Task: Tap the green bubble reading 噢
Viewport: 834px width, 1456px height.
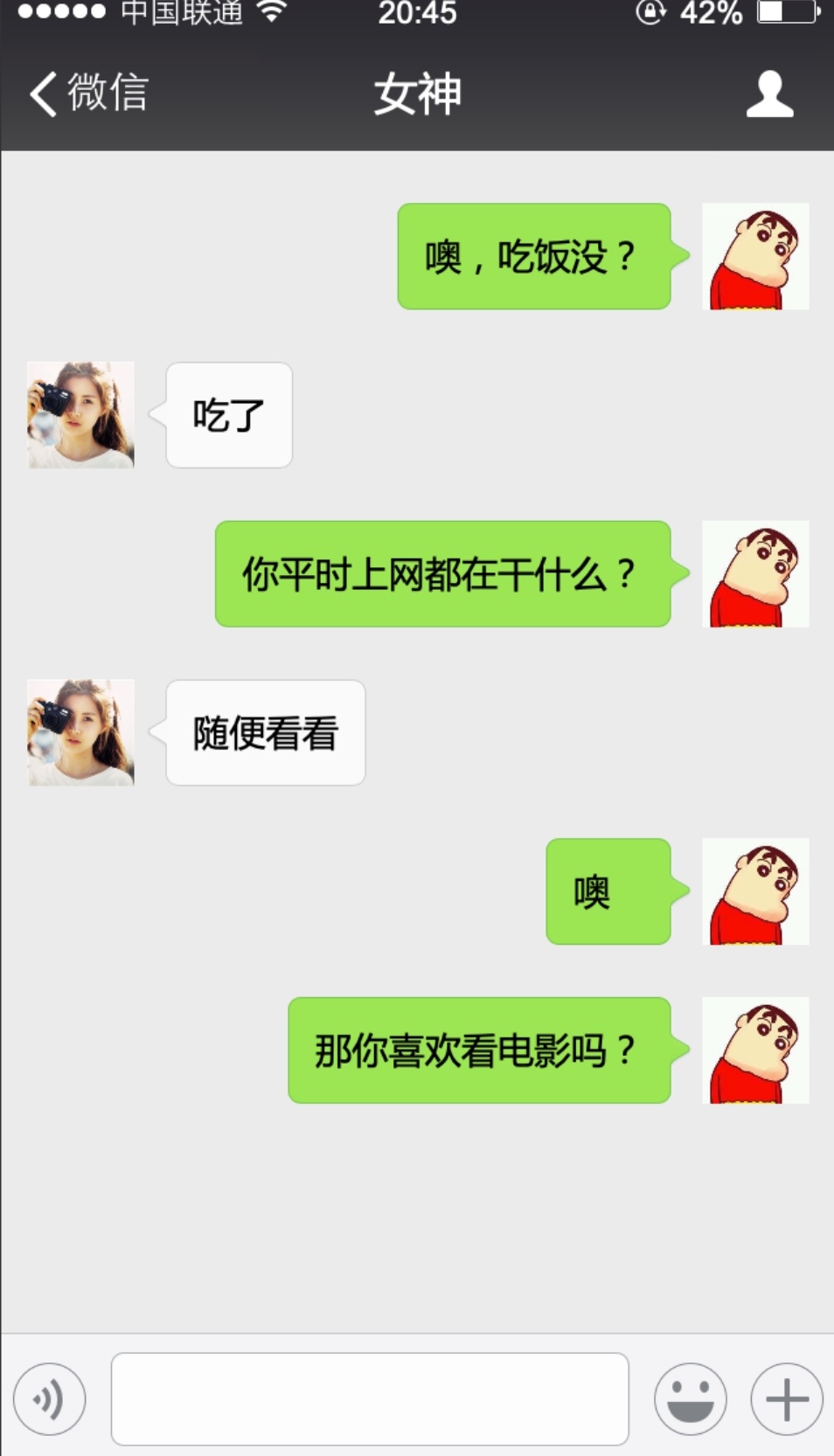Action: pos(608,891)
